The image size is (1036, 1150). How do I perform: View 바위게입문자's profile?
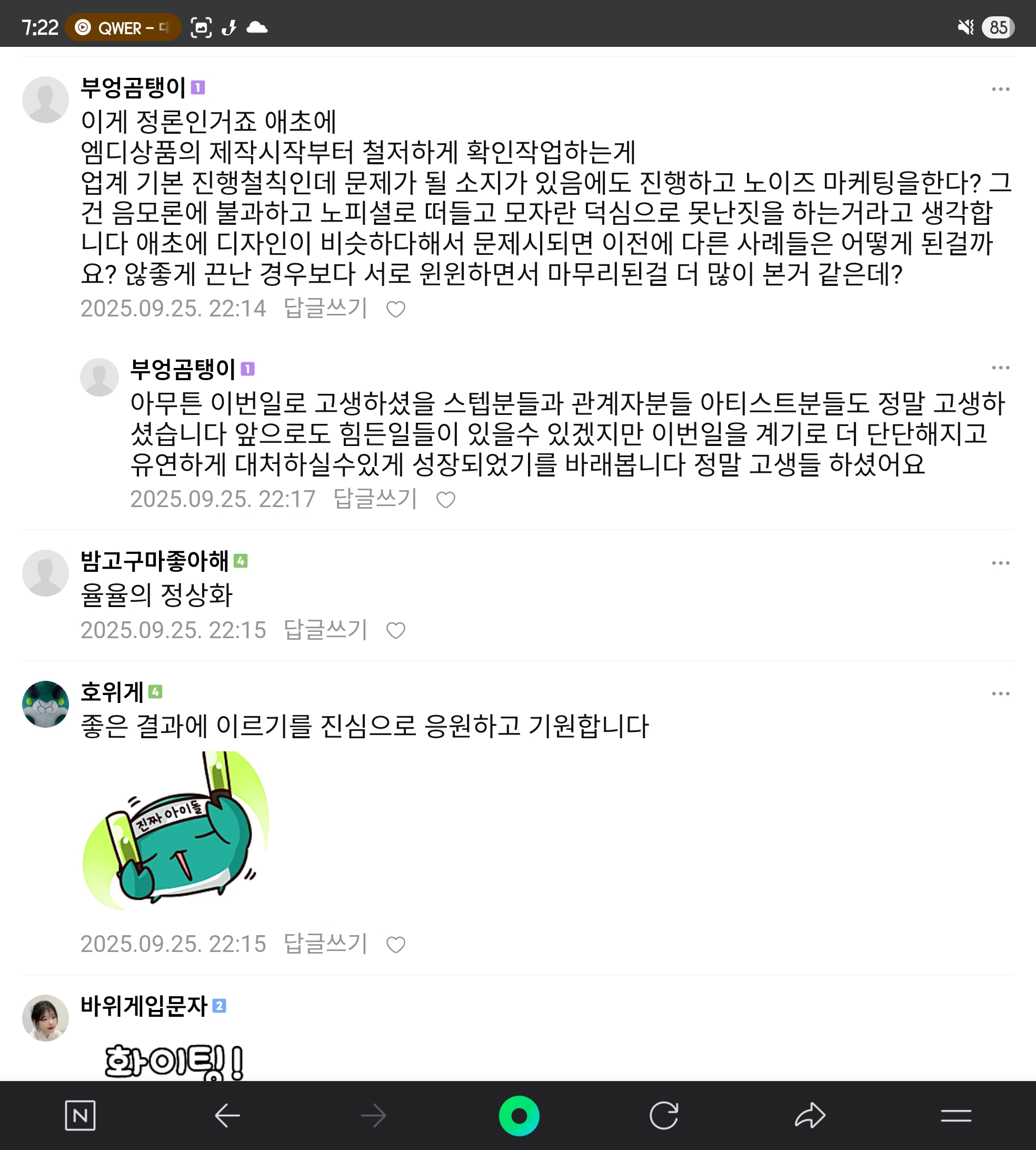point(46,1018)
